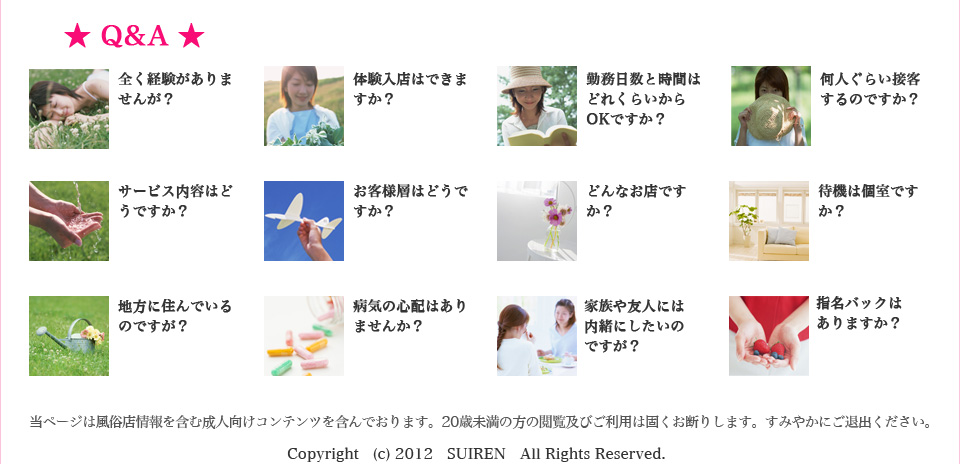Open the 全く経験がありませんが question
Screen dimensions: 960x464
pyautogui.click(x=175, y=88)
